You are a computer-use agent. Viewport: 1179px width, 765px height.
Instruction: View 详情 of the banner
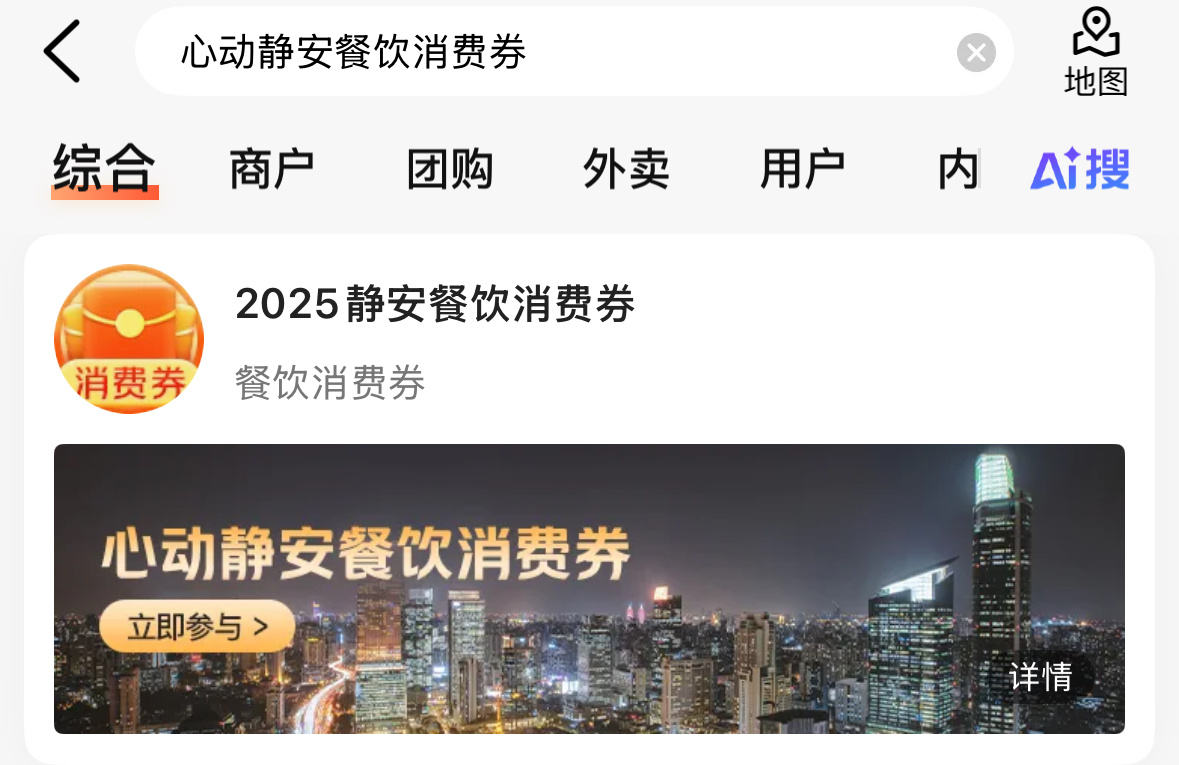1040,677
